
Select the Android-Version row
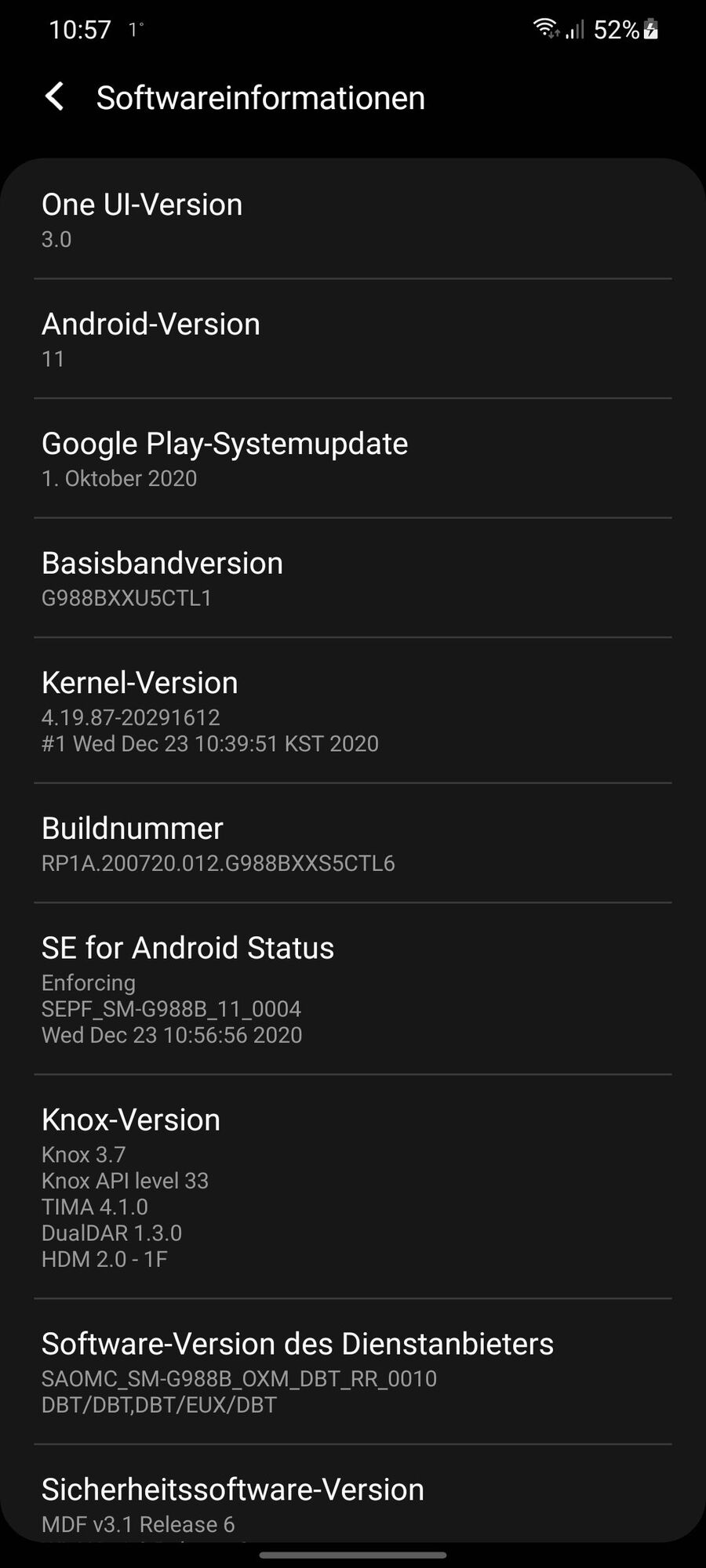pyautogui.click(x=353, y=339)
